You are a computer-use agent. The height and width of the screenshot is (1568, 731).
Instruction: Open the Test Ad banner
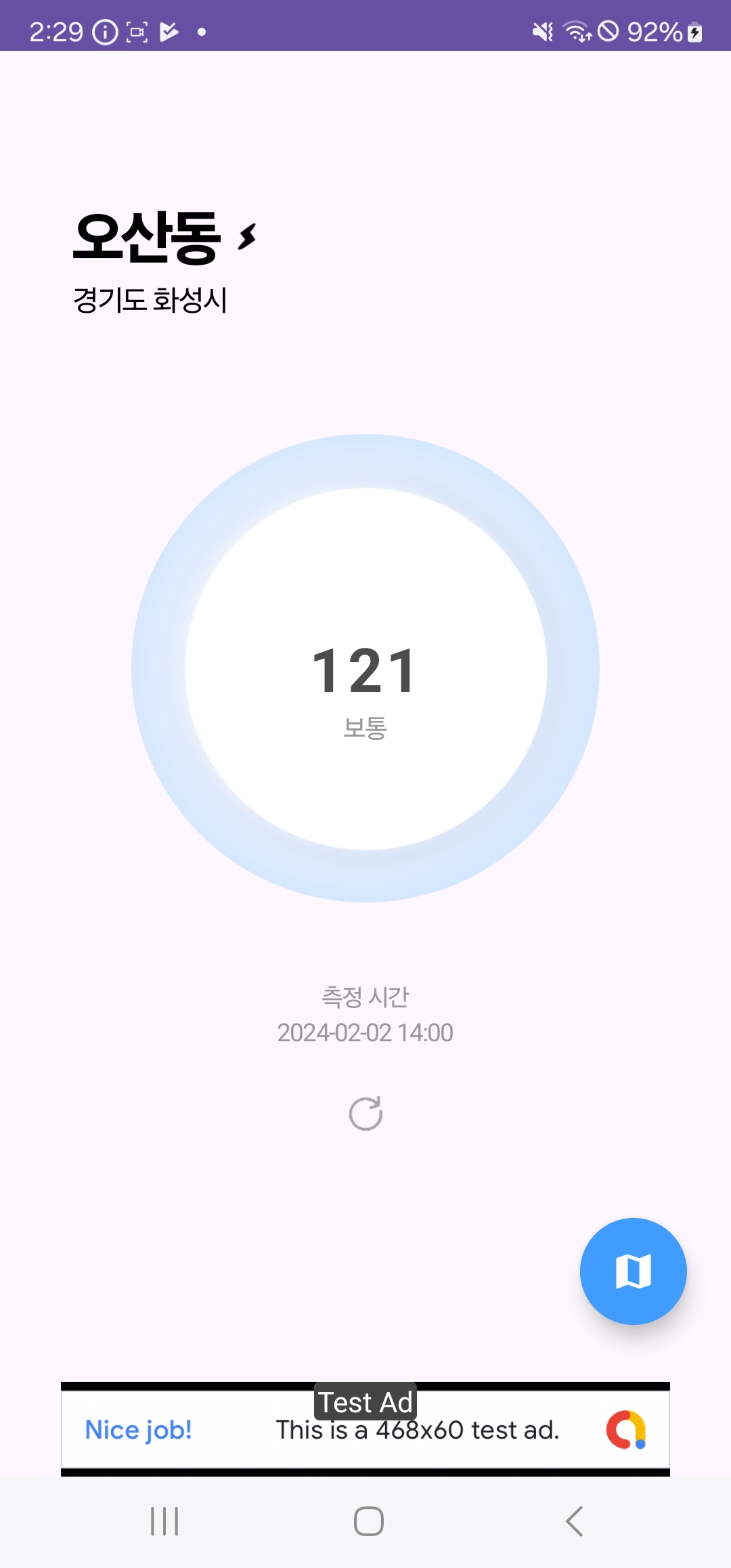365,1429
